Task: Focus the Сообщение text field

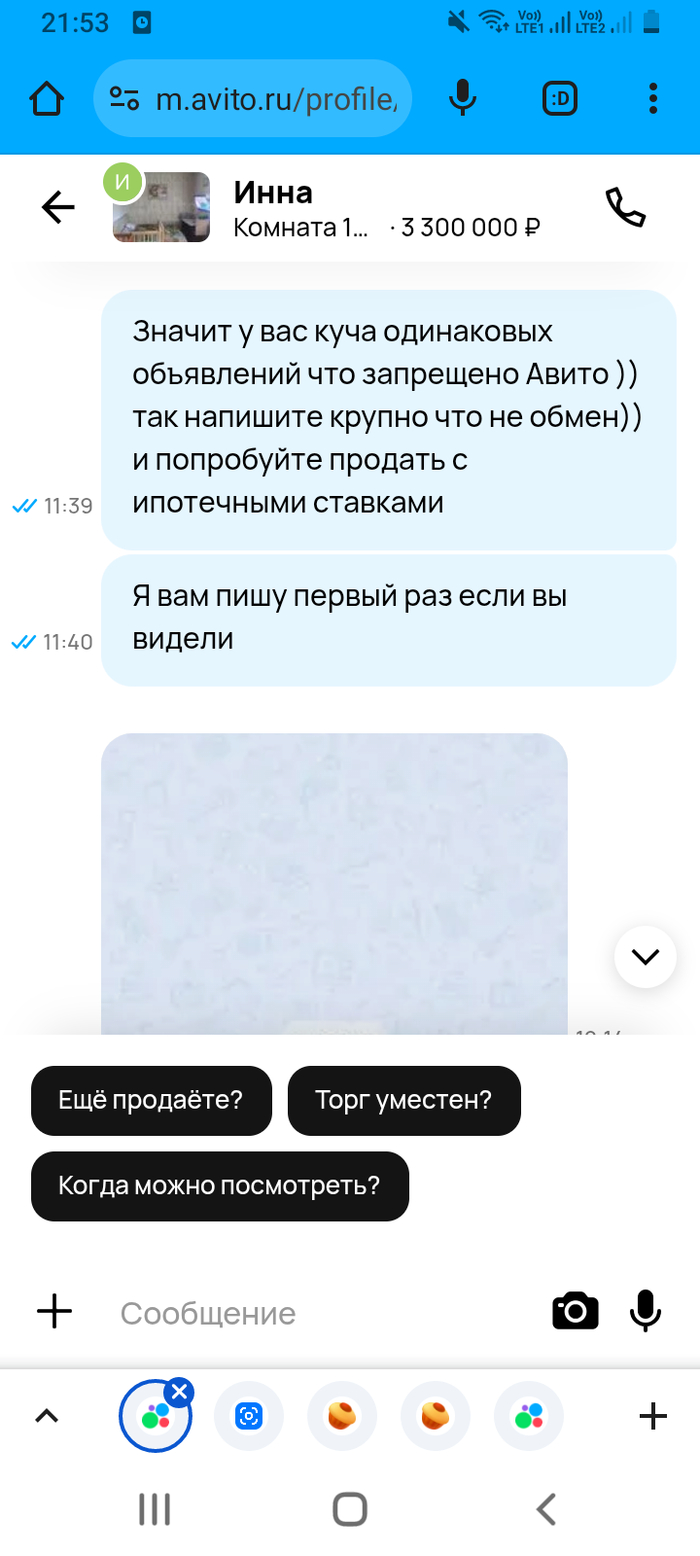Action: coord(320,1313)
